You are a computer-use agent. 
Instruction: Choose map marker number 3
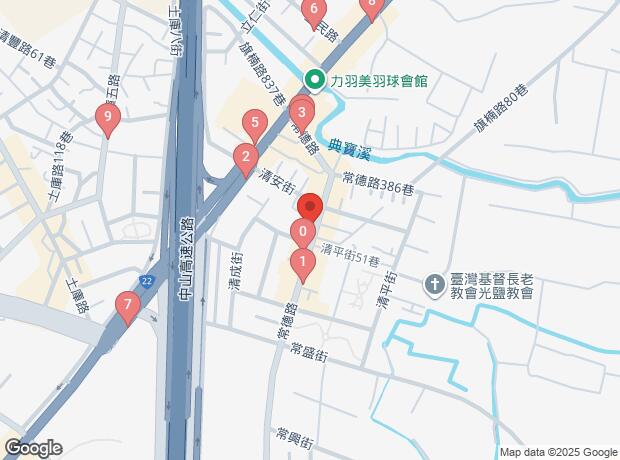301,112
